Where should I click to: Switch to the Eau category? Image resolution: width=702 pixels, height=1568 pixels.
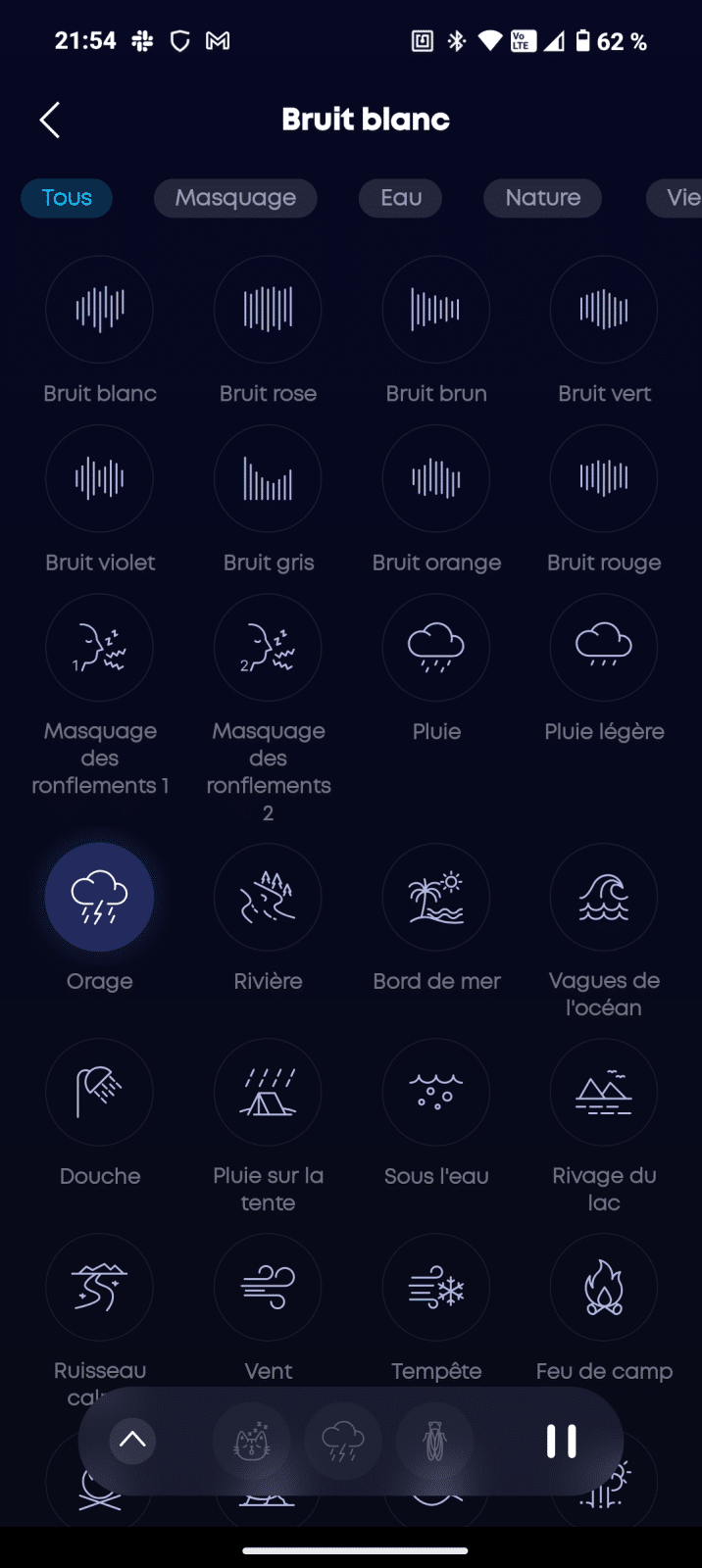point(400,198)
